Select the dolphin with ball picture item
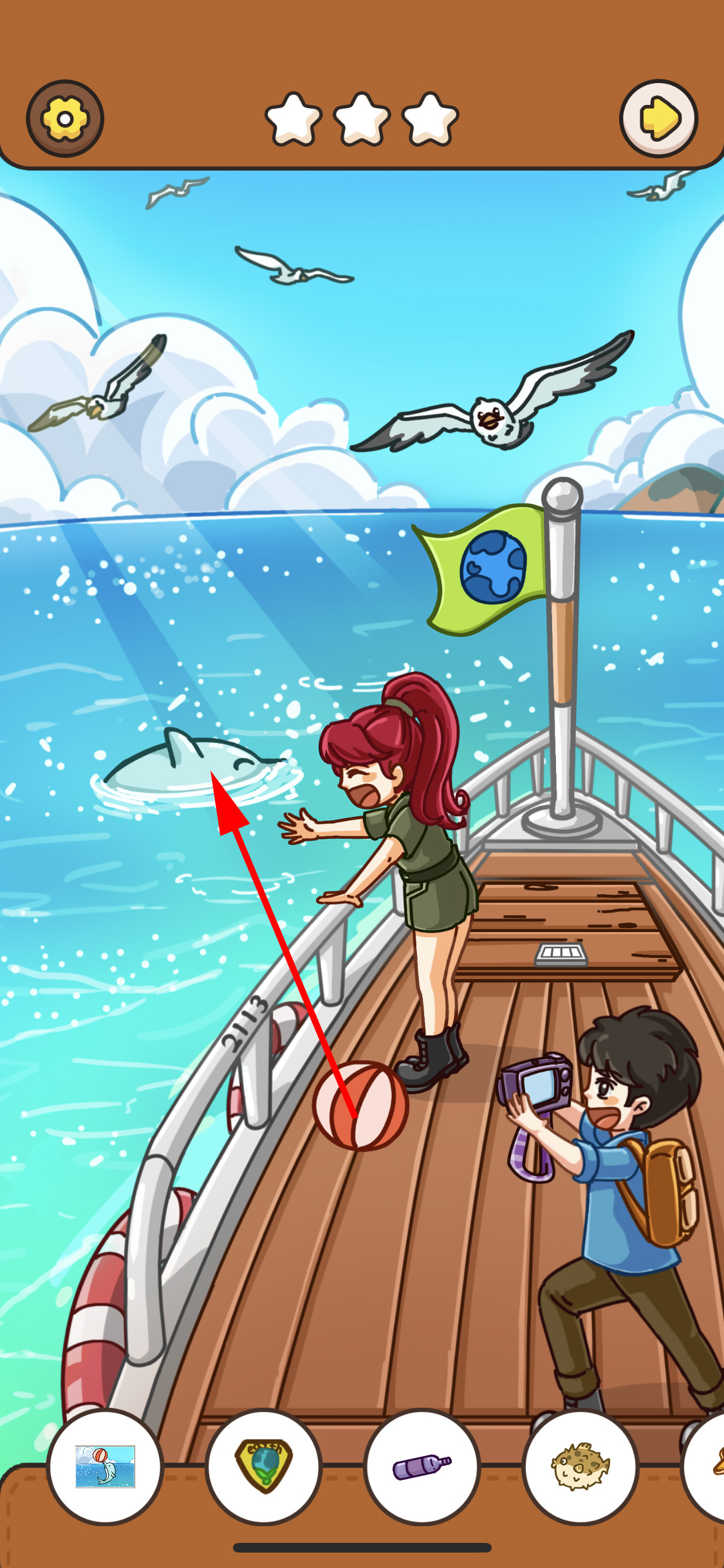Viewport: 724px width, 1568px height. tap(106, 1466)
